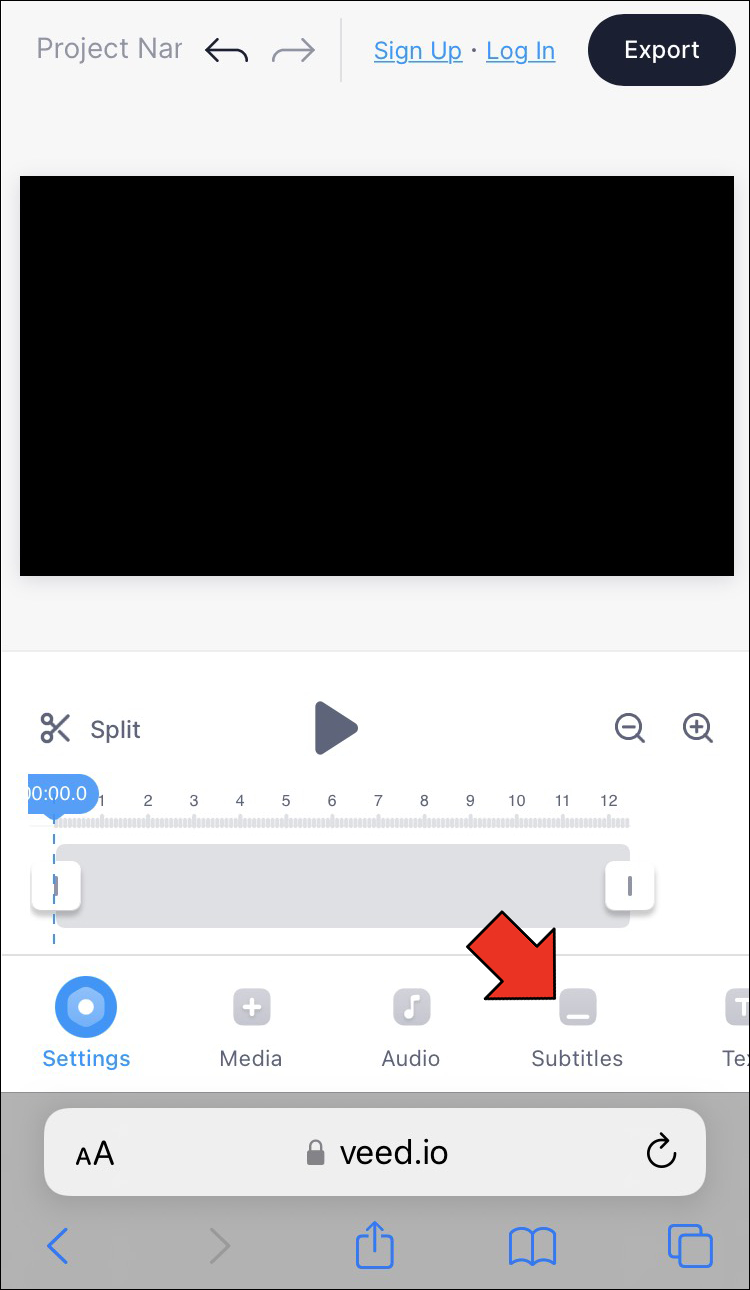Open the browser text size AA menu
The height and width of the screenshot is (1290, 750).
[95, 1154]
